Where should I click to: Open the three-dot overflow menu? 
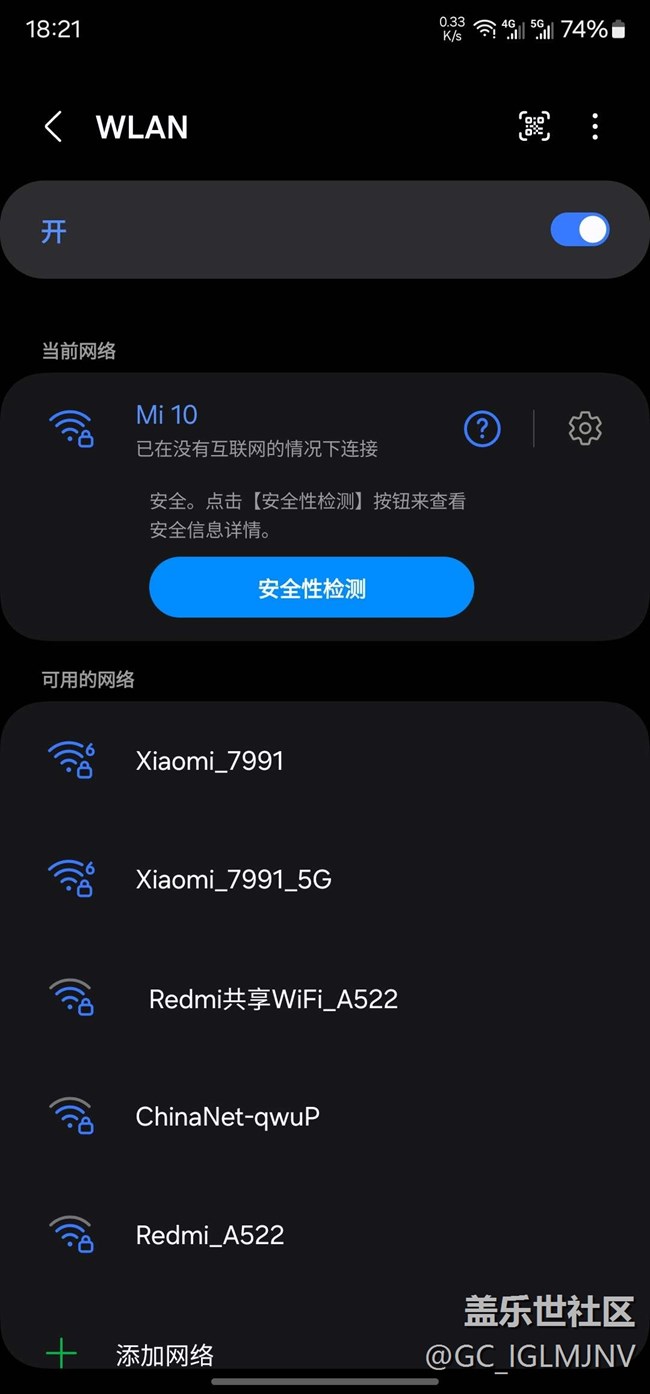[x=595, y=126]
